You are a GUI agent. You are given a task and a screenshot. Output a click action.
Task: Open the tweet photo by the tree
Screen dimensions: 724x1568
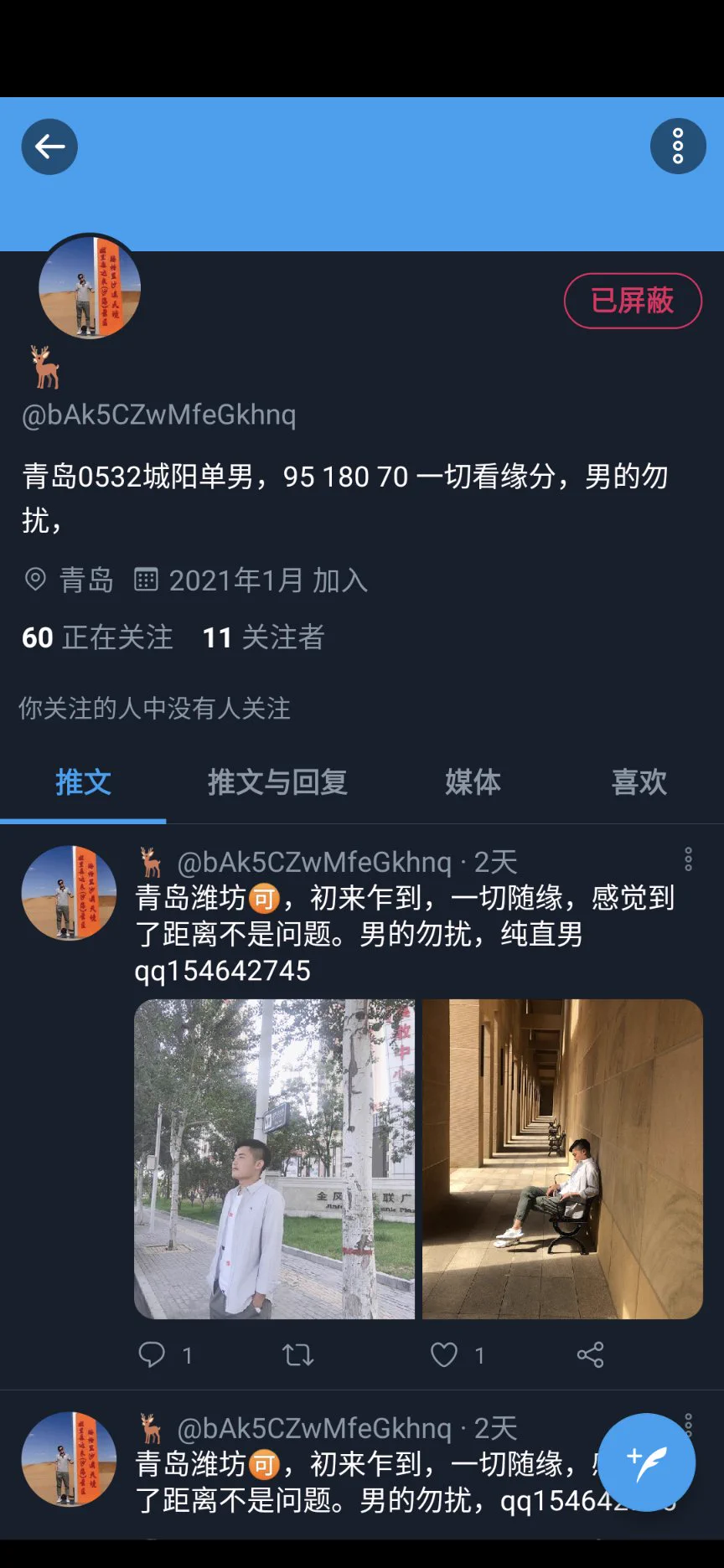tap(274, 1158)
